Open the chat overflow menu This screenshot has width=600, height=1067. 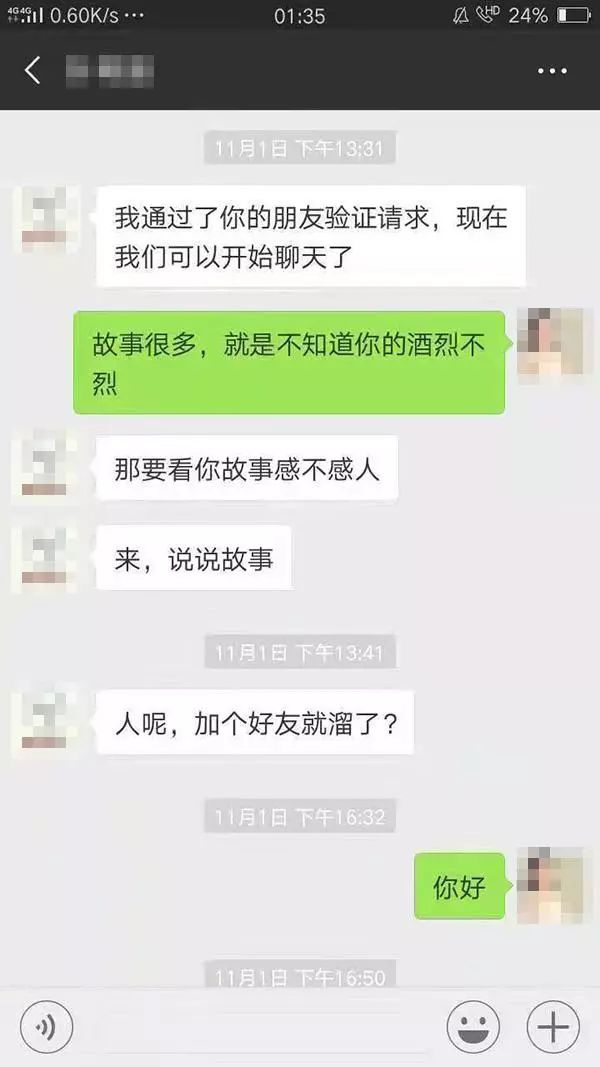[552, 71]
